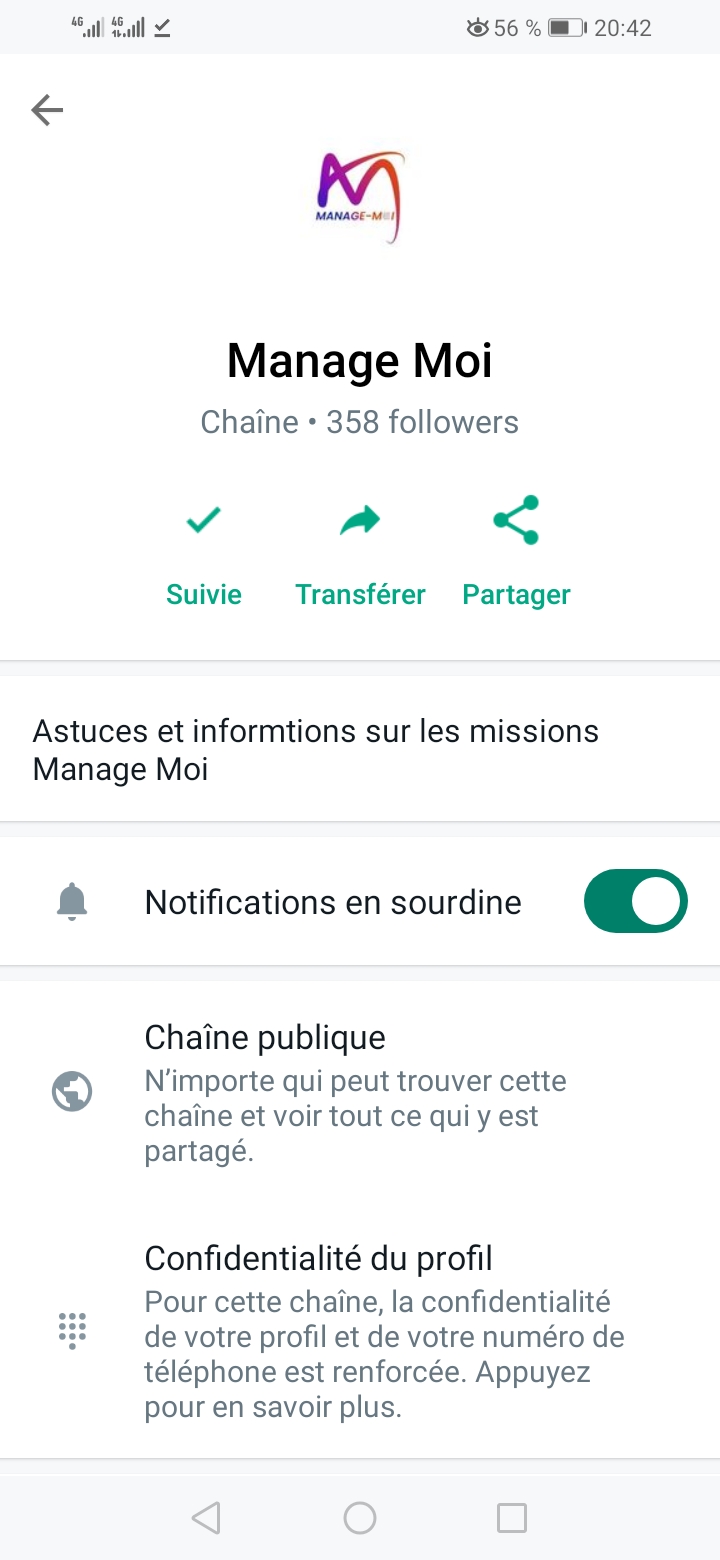
Task: Tap the system home button
Action: (x=360, y=1518)
